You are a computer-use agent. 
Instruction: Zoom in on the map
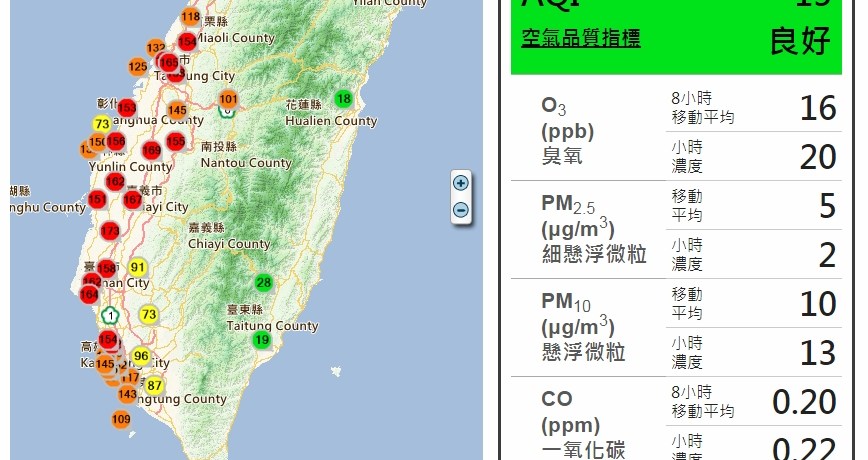[461, 183]
